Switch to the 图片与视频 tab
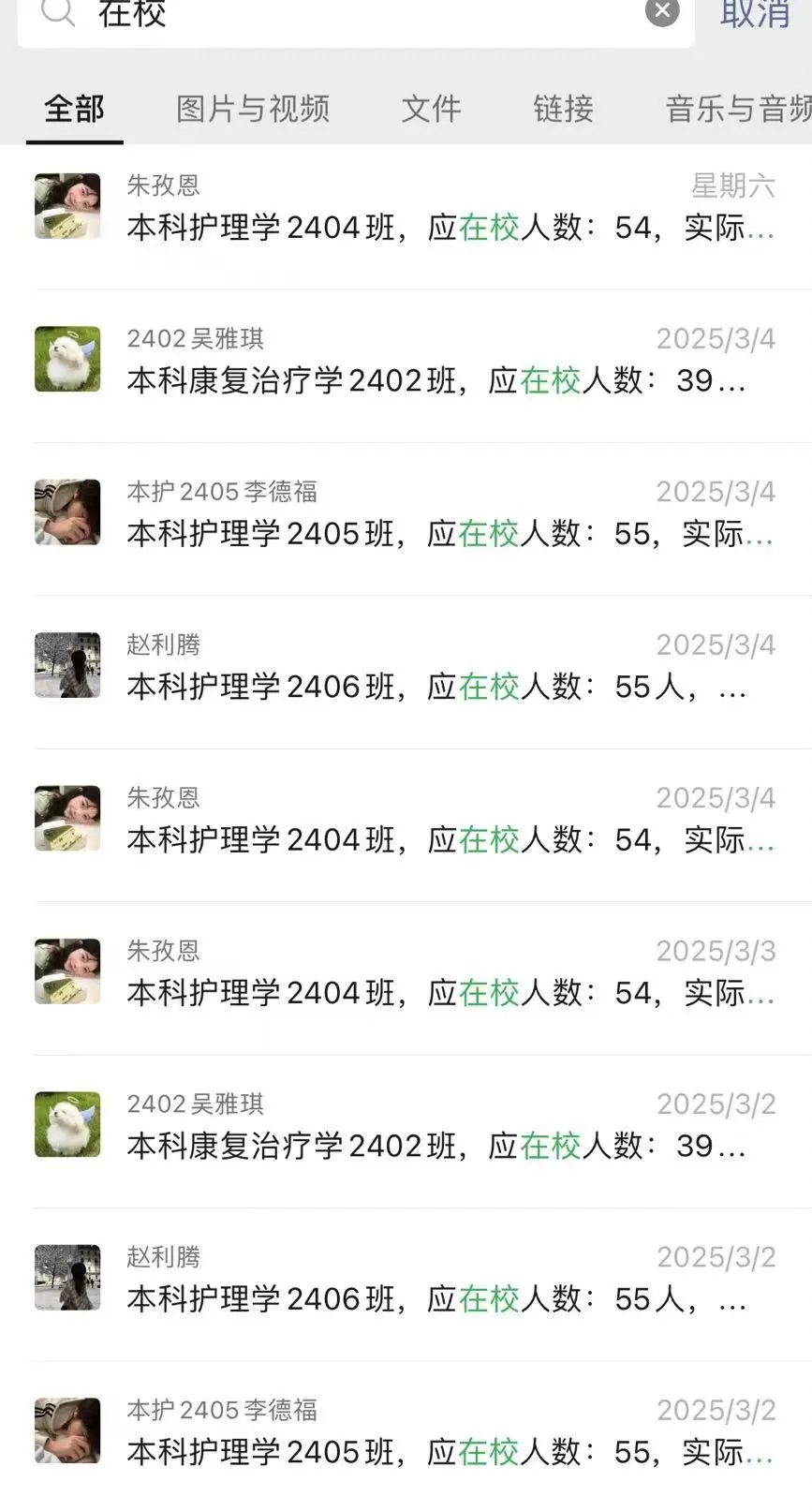This screenshot has width=812, height=1511. click(x=253, y=110)
